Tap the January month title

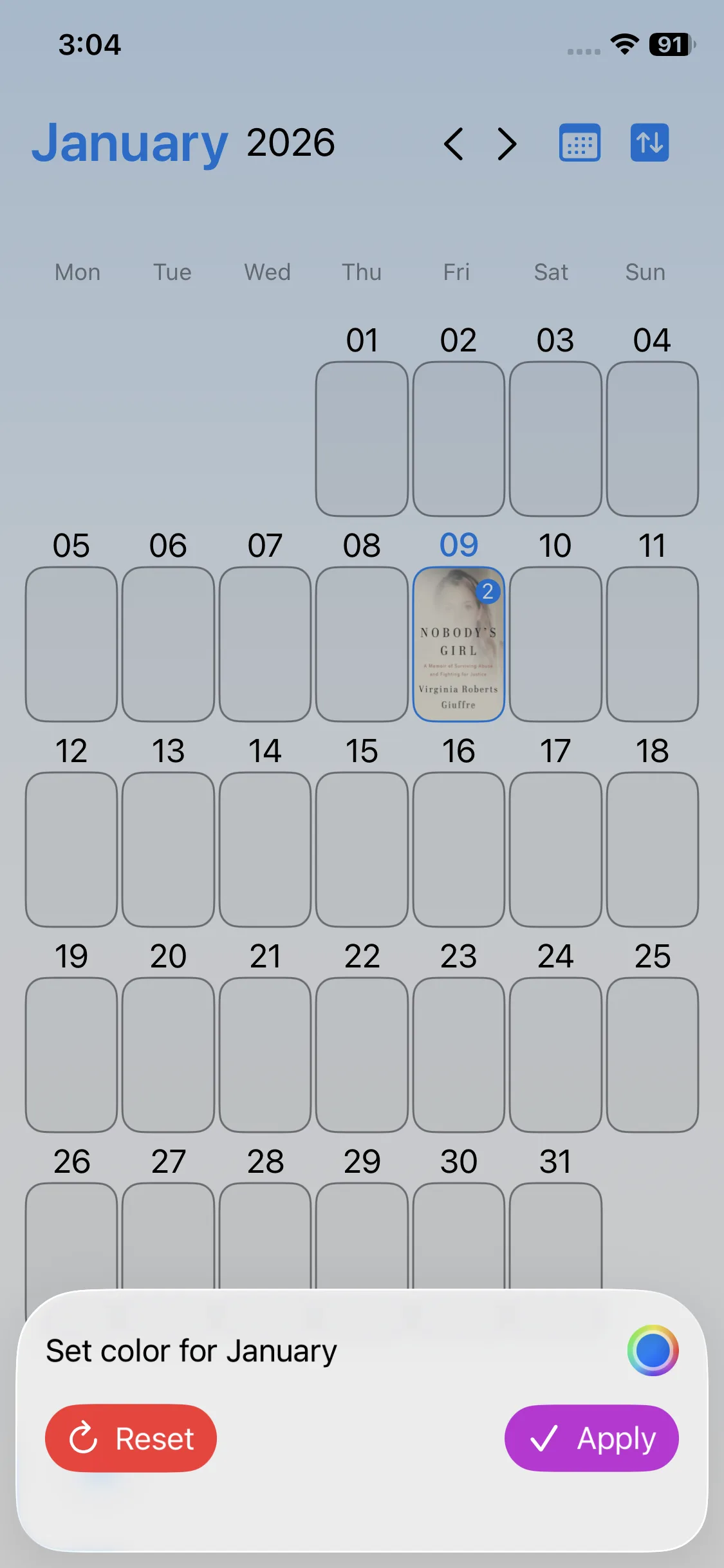pos(130,143)
